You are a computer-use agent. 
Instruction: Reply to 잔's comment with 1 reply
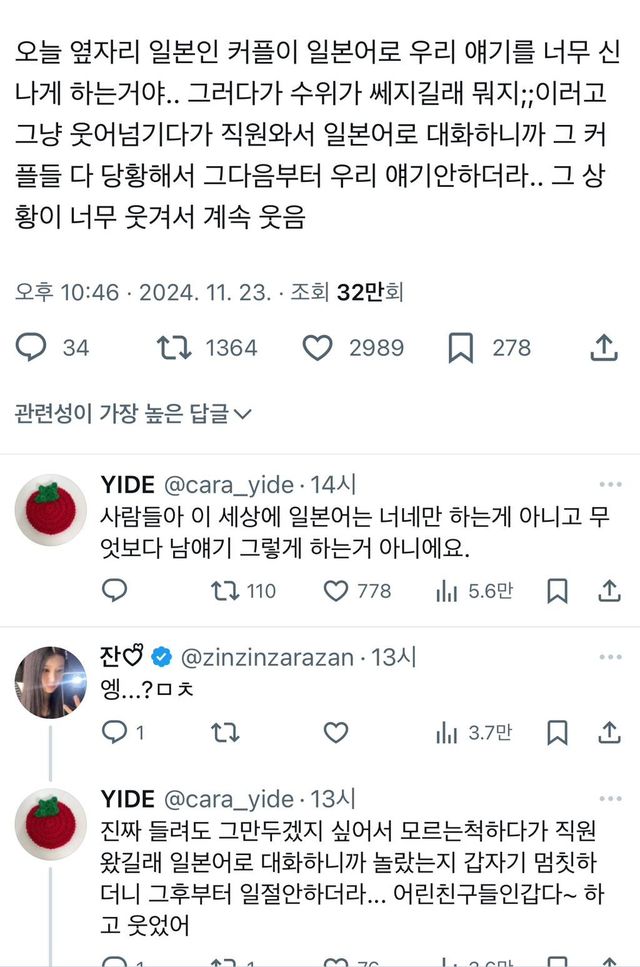(x=115, y=733)
